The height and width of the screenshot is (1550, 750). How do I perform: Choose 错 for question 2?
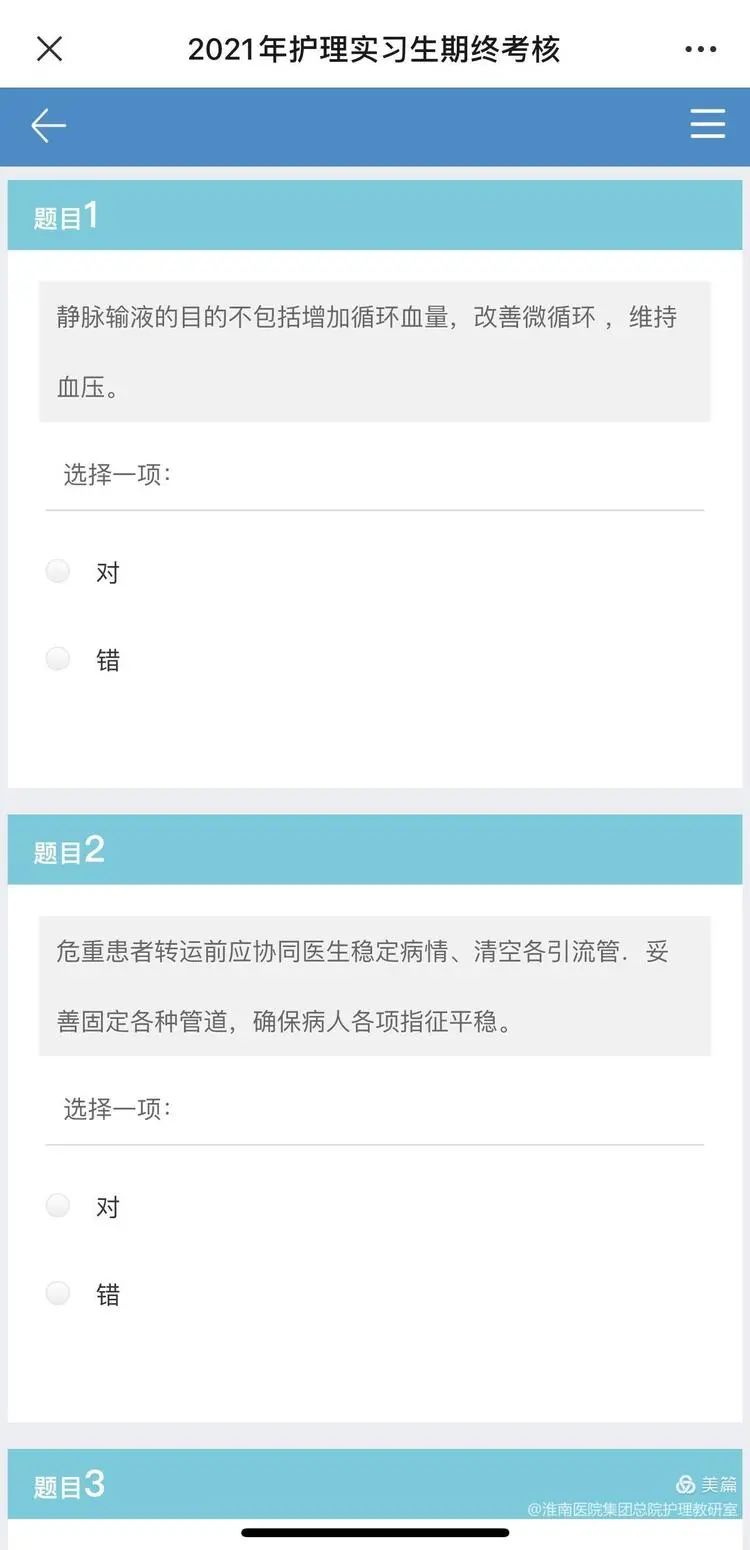58,1293
